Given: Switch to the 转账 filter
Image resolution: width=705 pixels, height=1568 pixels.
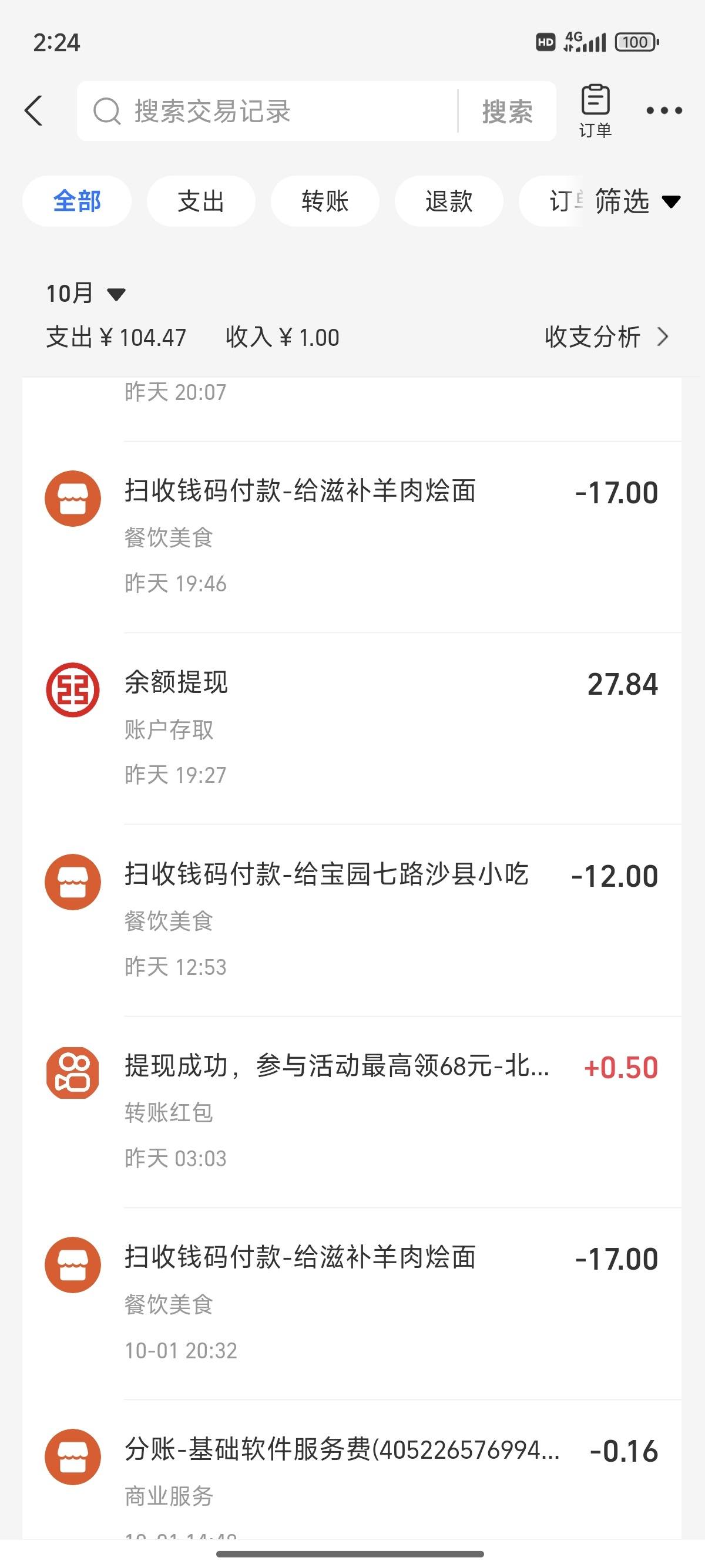Looking at the screenshot, I should tap(325, 201).
